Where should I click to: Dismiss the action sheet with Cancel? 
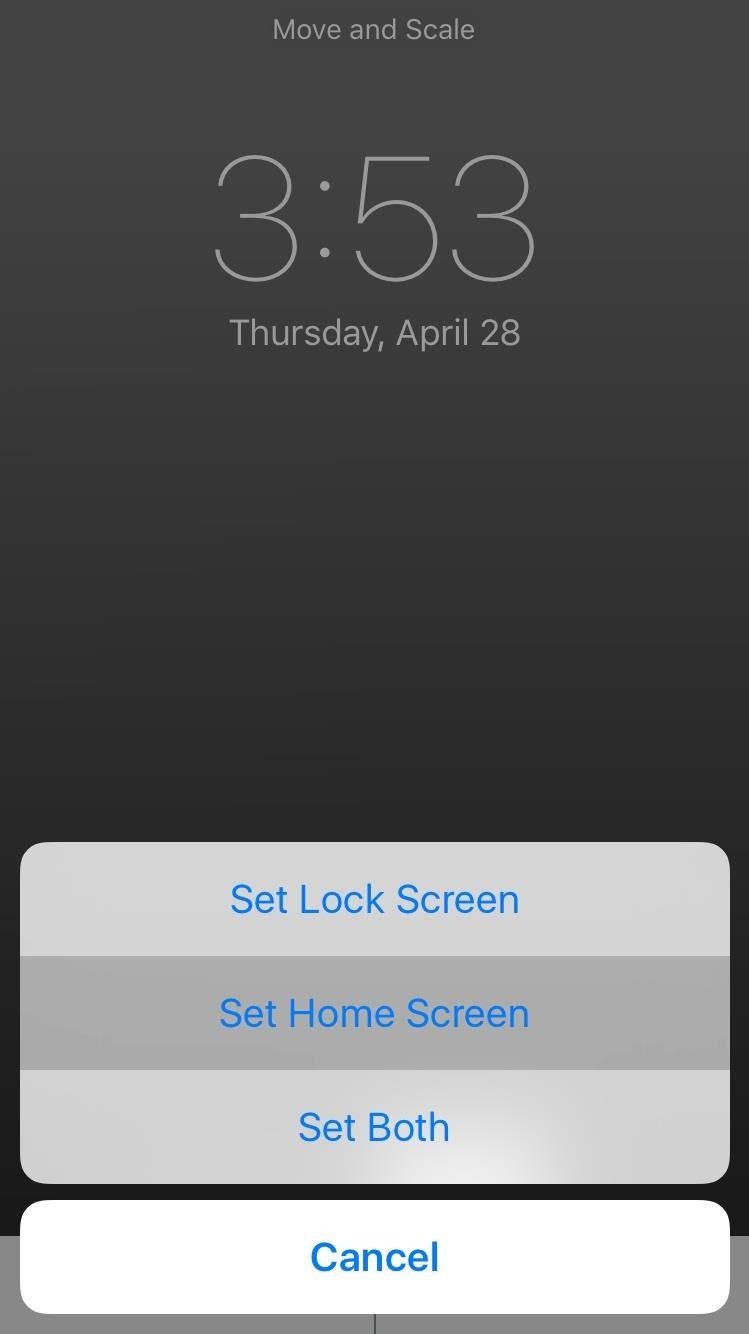374,1257
